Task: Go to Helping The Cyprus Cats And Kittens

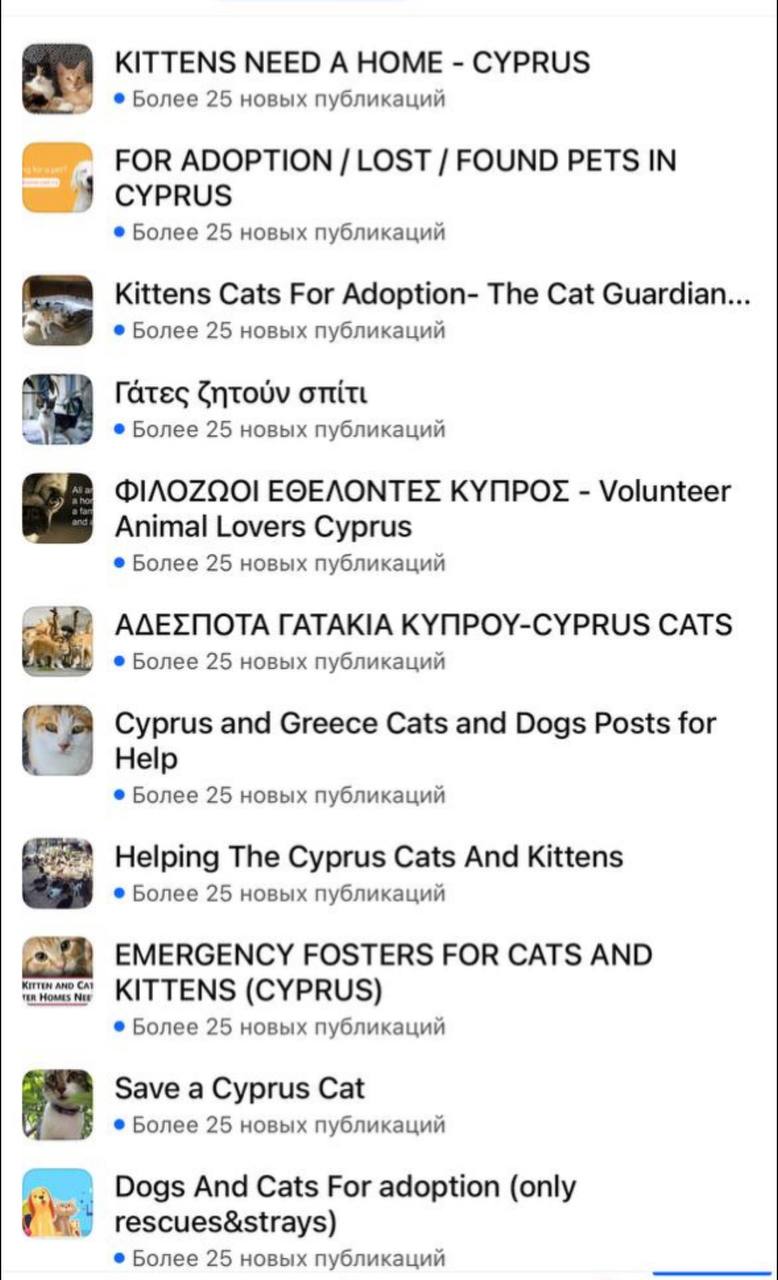Action: [369, 857]
